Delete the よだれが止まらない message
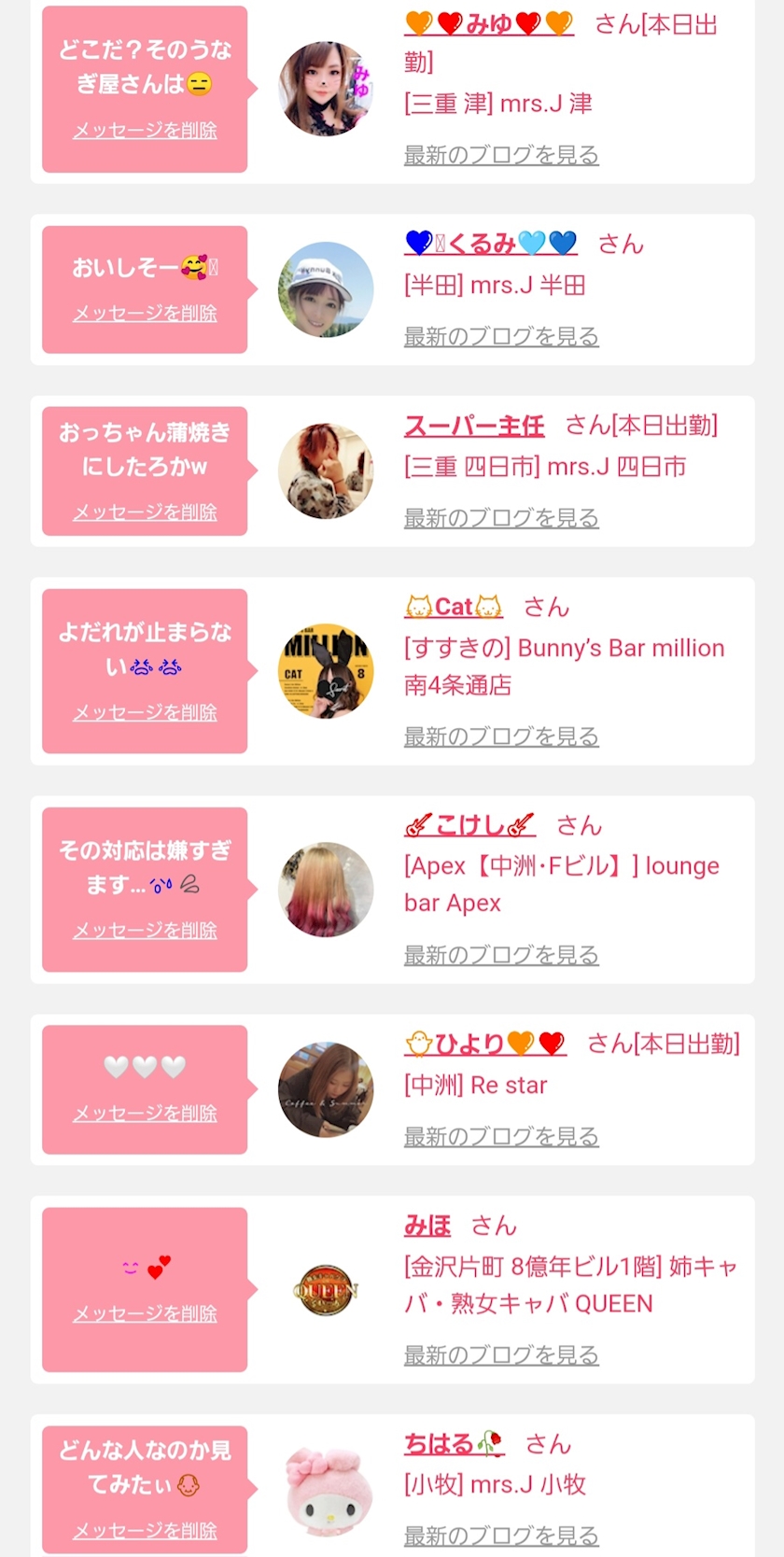 [145, 712]
